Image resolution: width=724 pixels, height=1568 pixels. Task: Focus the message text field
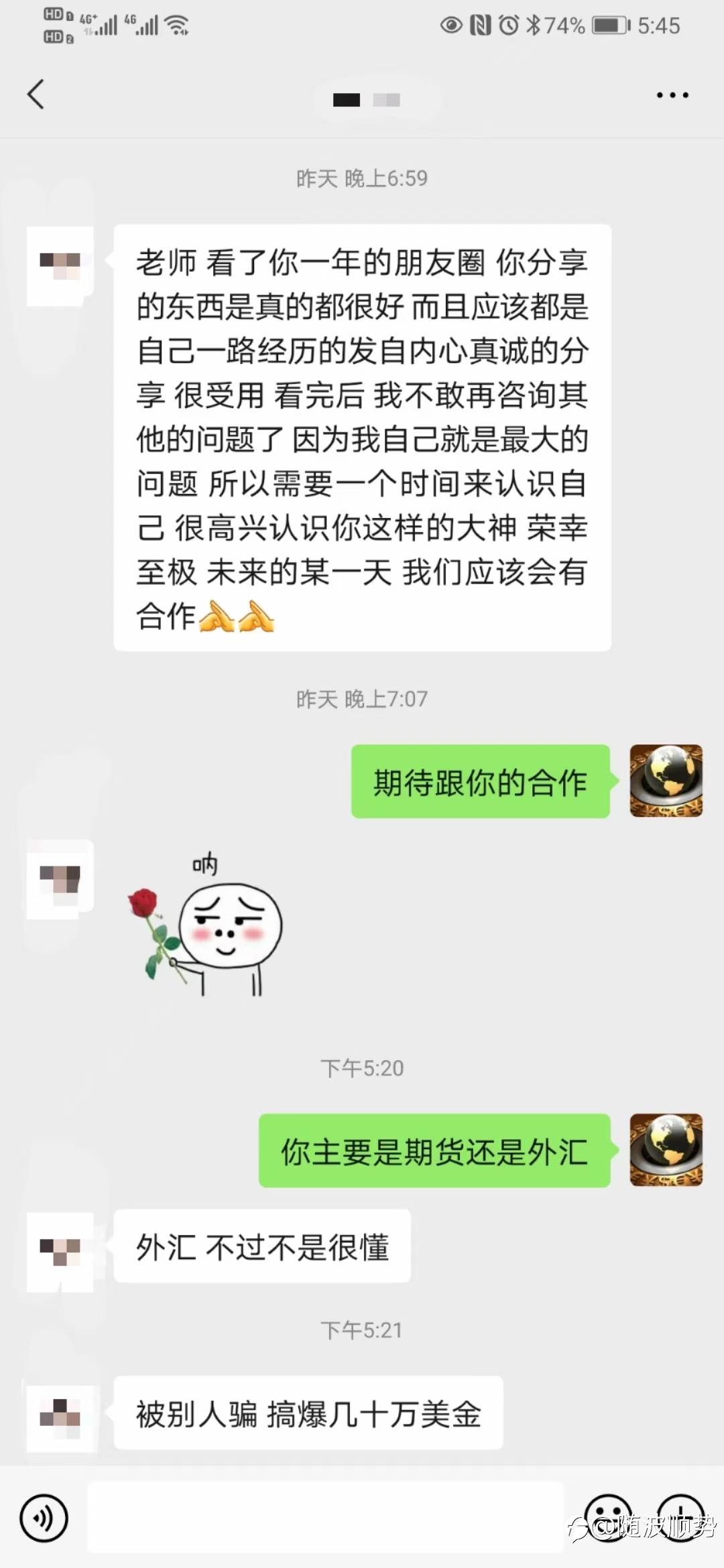pyautogui.click(x=326, y=1518)
